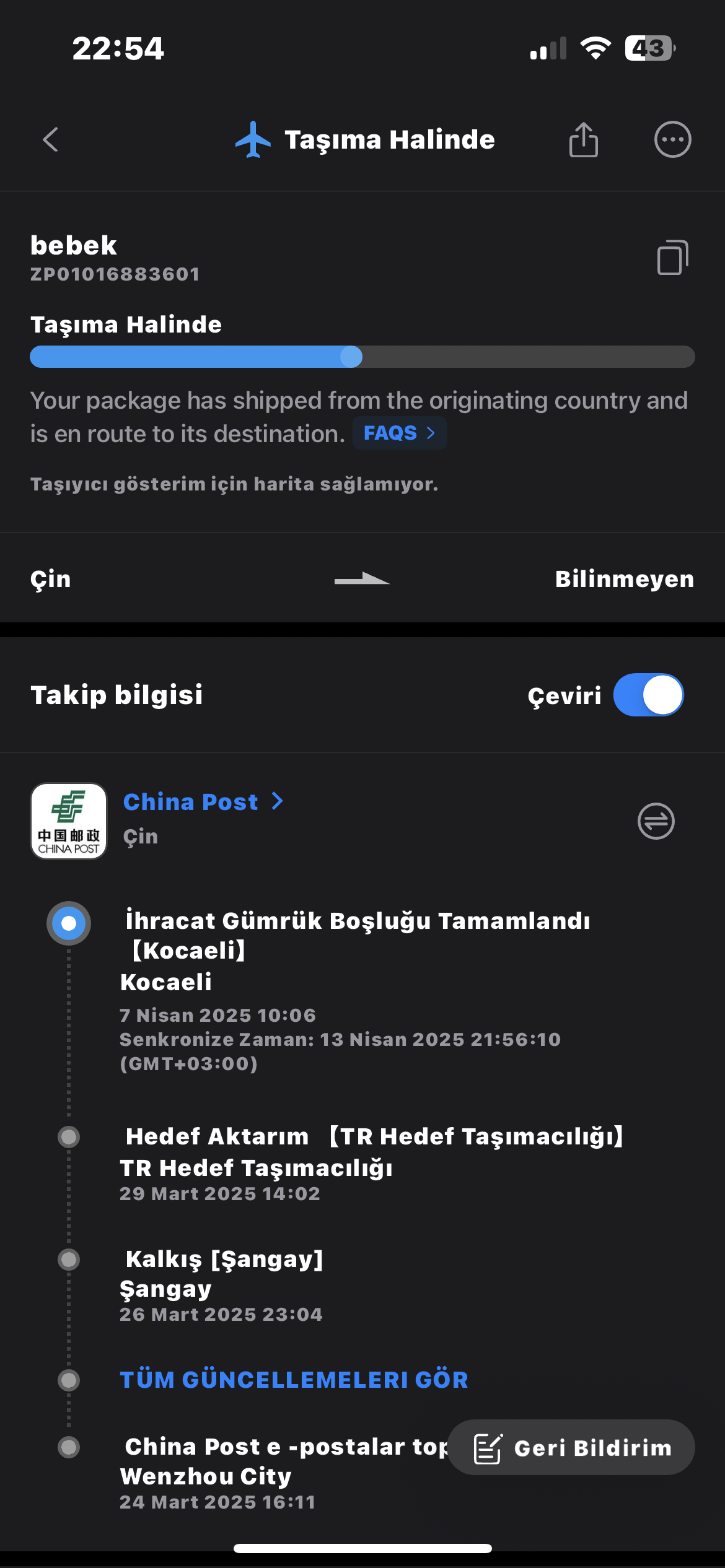
Task: Turn off the Çeviri translation switch
Action: pyautogui.click(x=649, y=695)
